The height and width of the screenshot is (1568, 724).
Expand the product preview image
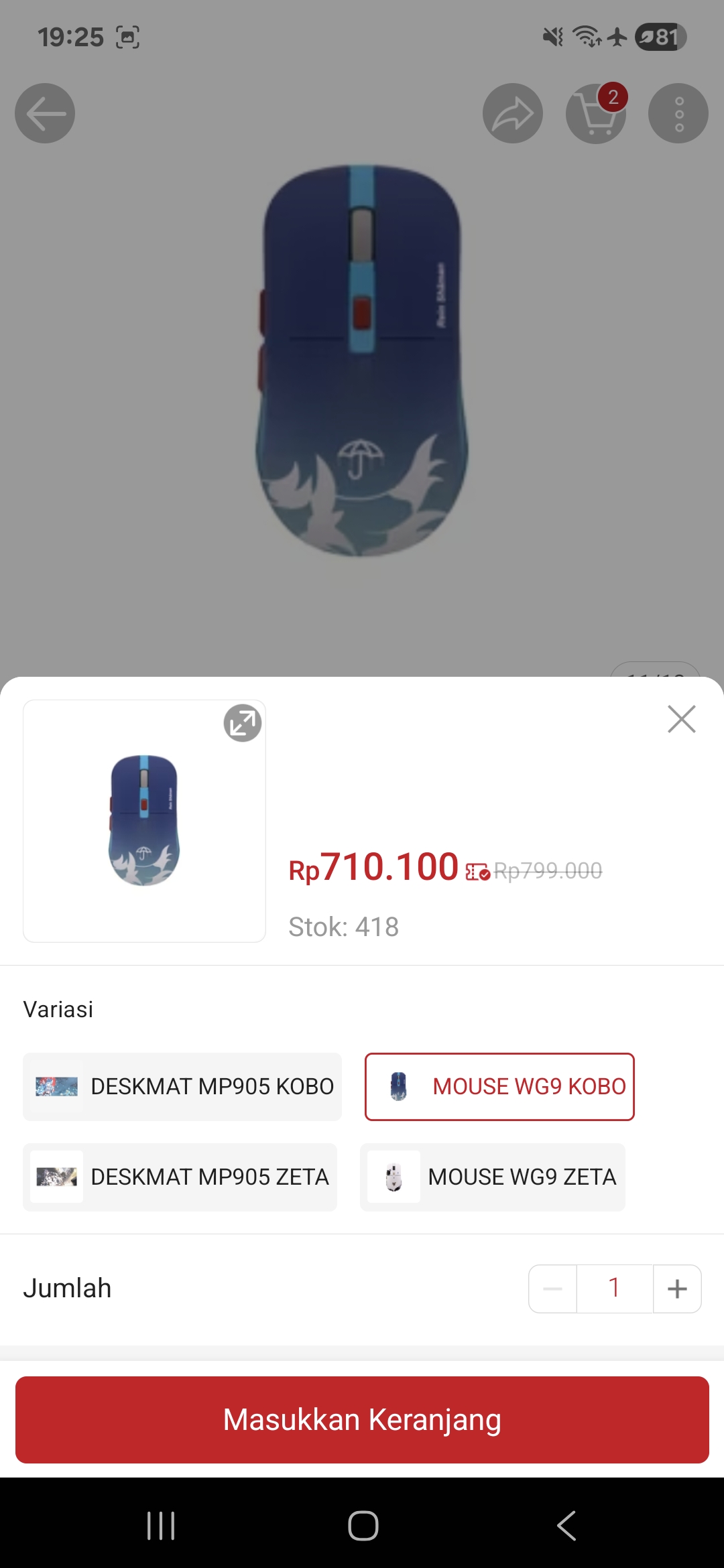pyautogui.click(x=242, y=723)
